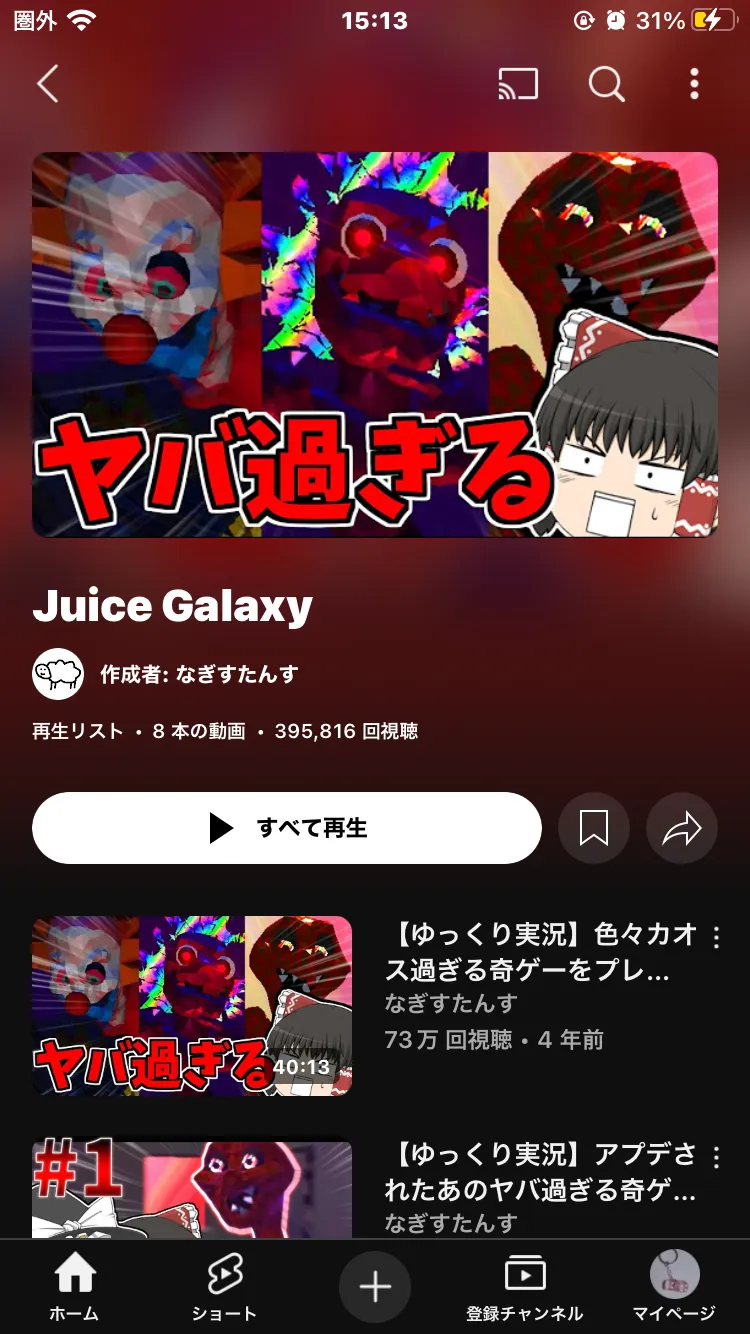This screenshot has width=750, height=1334.
Task: Tap すべて再生 to play all videos
Action: 287,828
